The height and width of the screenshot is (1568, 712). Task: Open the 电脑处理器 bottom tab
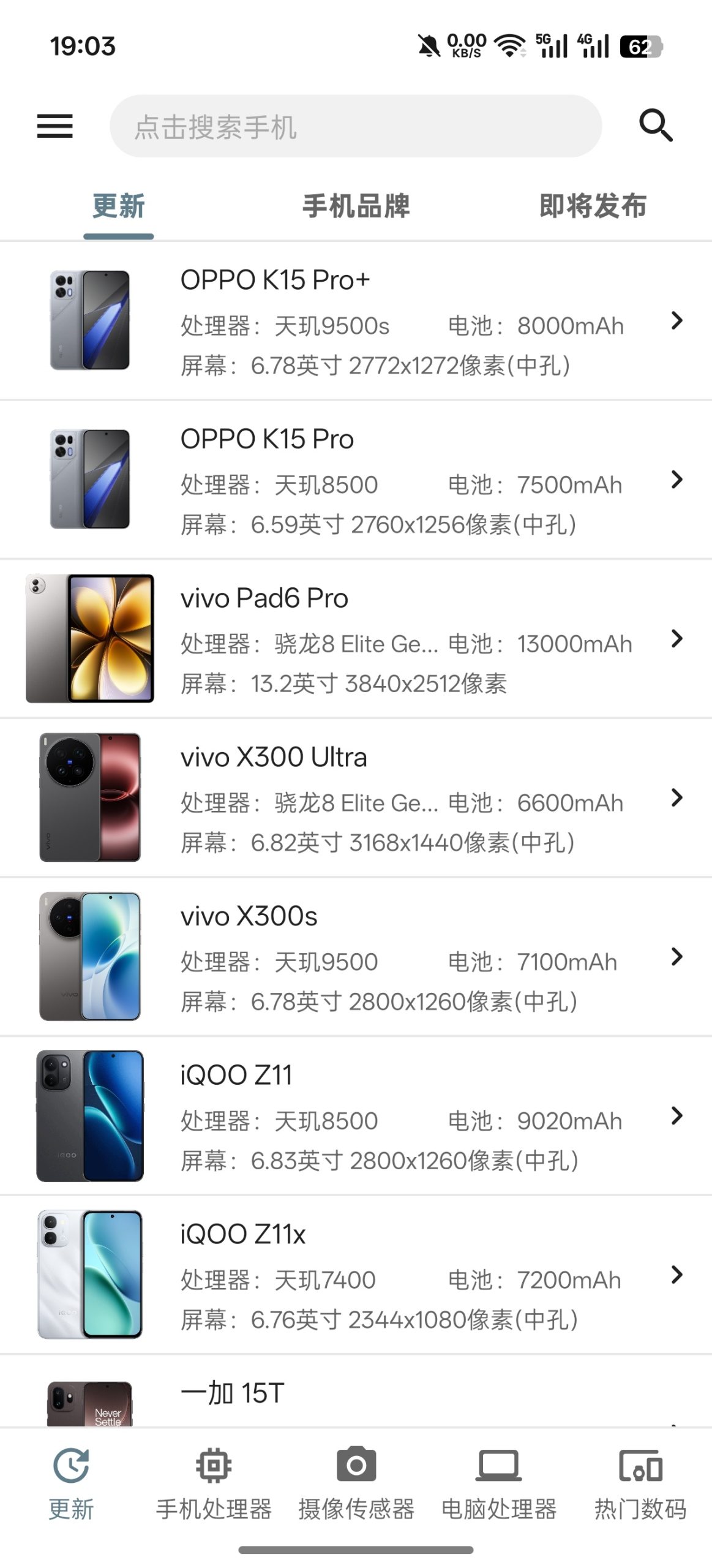499,1483
